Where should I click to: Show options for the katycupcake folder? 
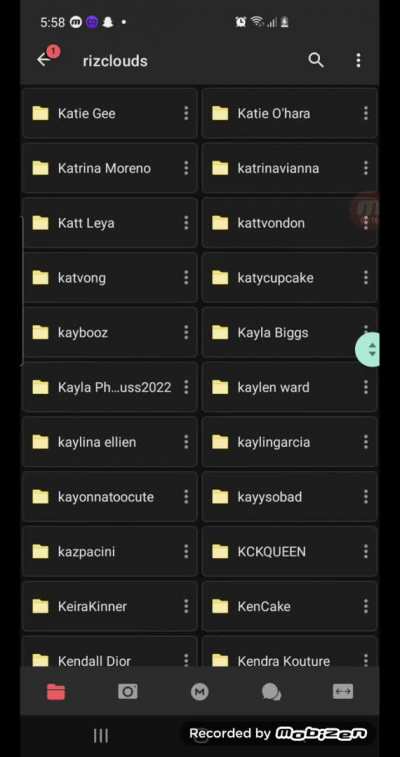pyautogui.click(x=365, y=278)
